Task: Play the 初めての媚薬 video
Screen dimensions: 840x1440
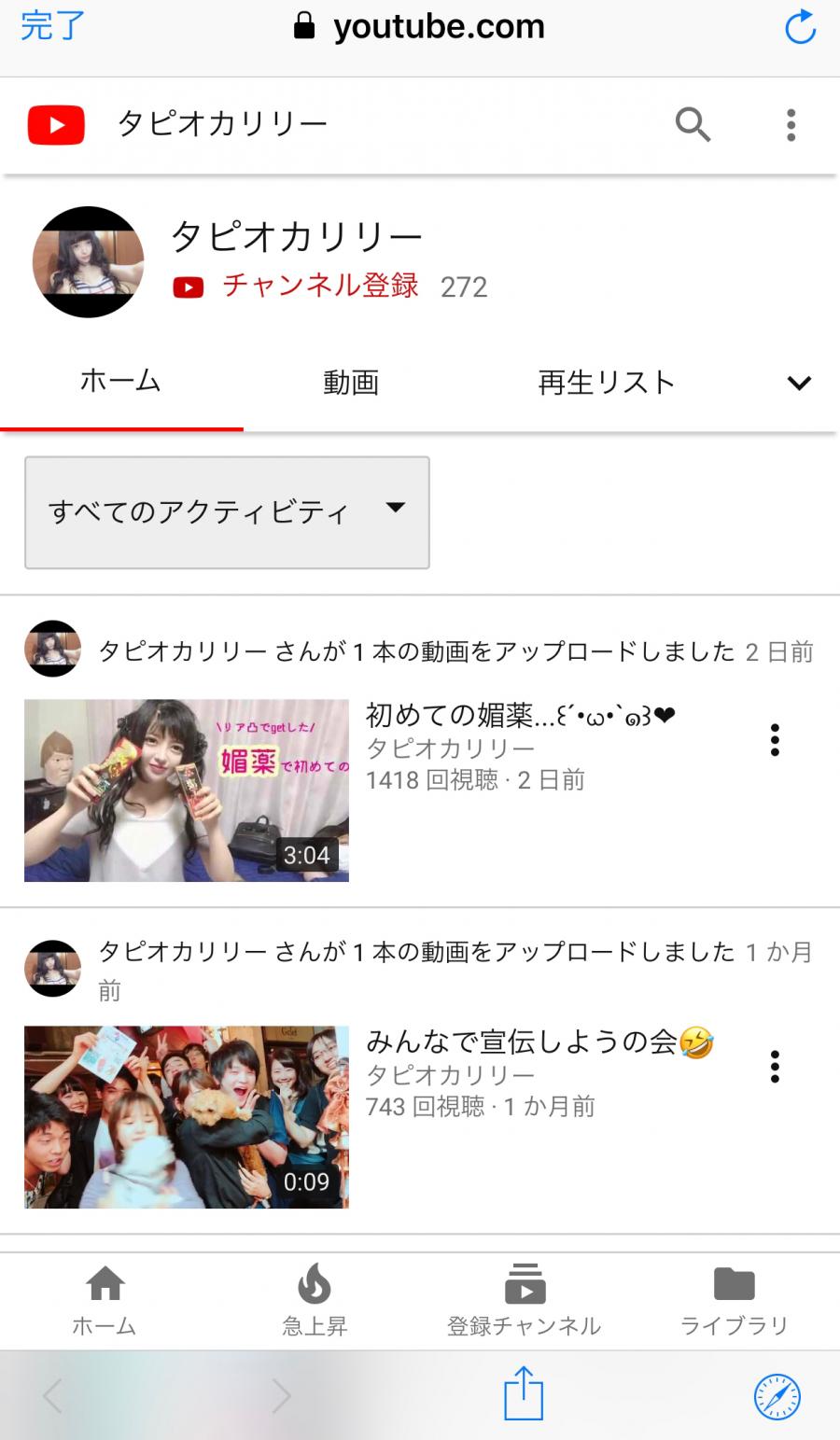Action: [x=187, y=790]
